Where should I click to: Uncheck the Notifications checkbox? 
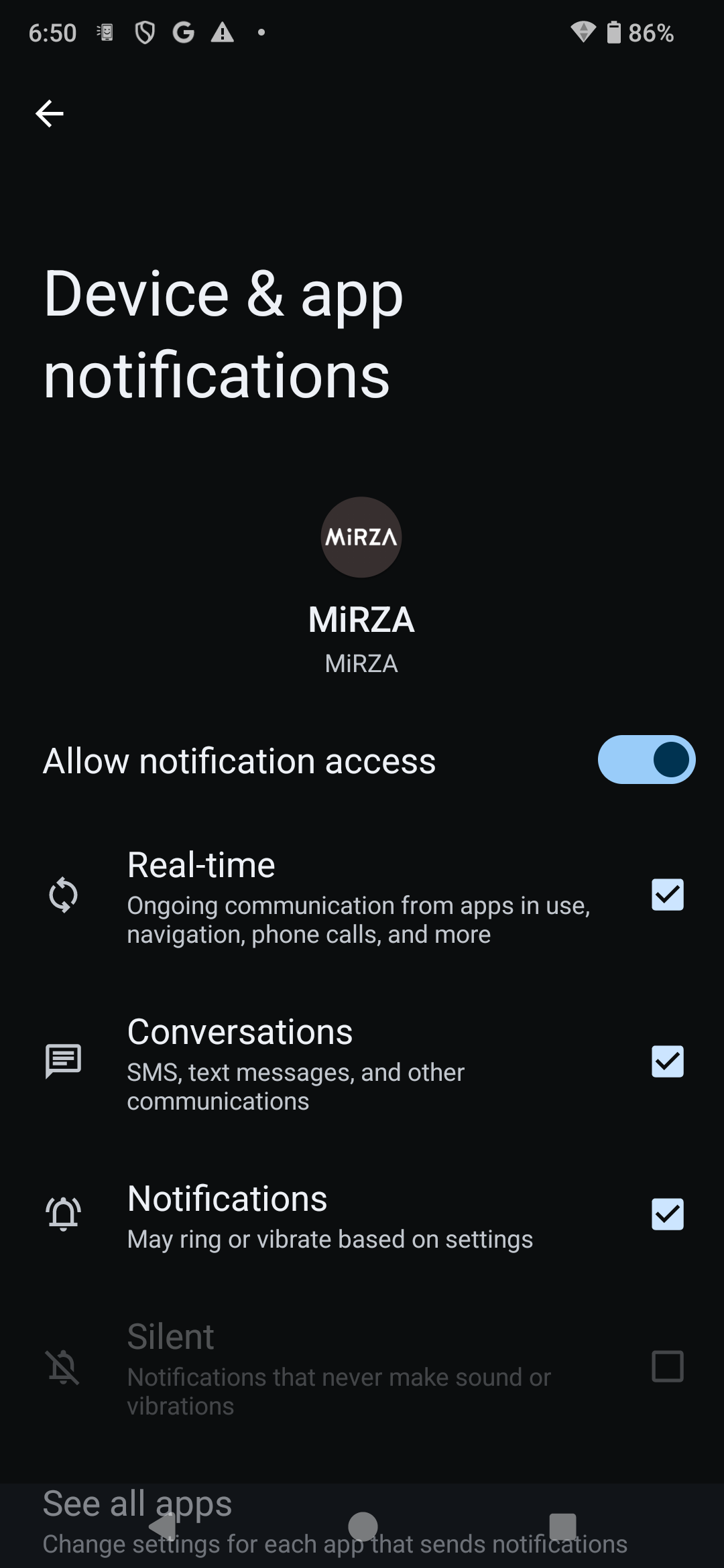coord(668,1214)
